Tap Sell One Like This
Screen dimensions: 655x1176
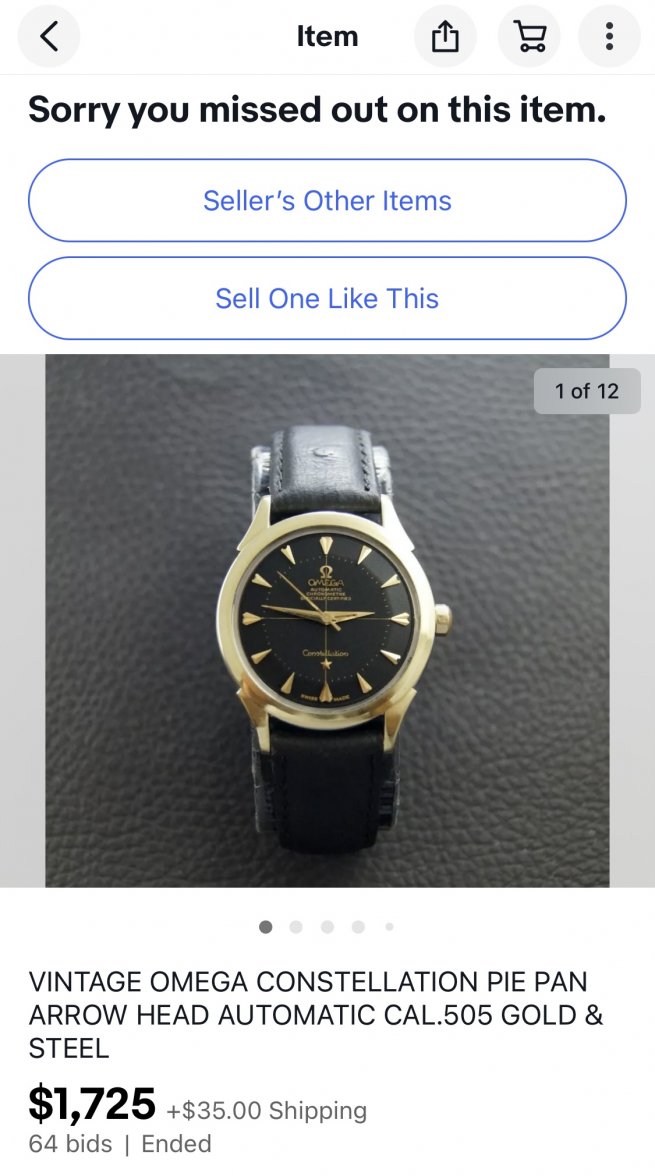pos(327,298)
